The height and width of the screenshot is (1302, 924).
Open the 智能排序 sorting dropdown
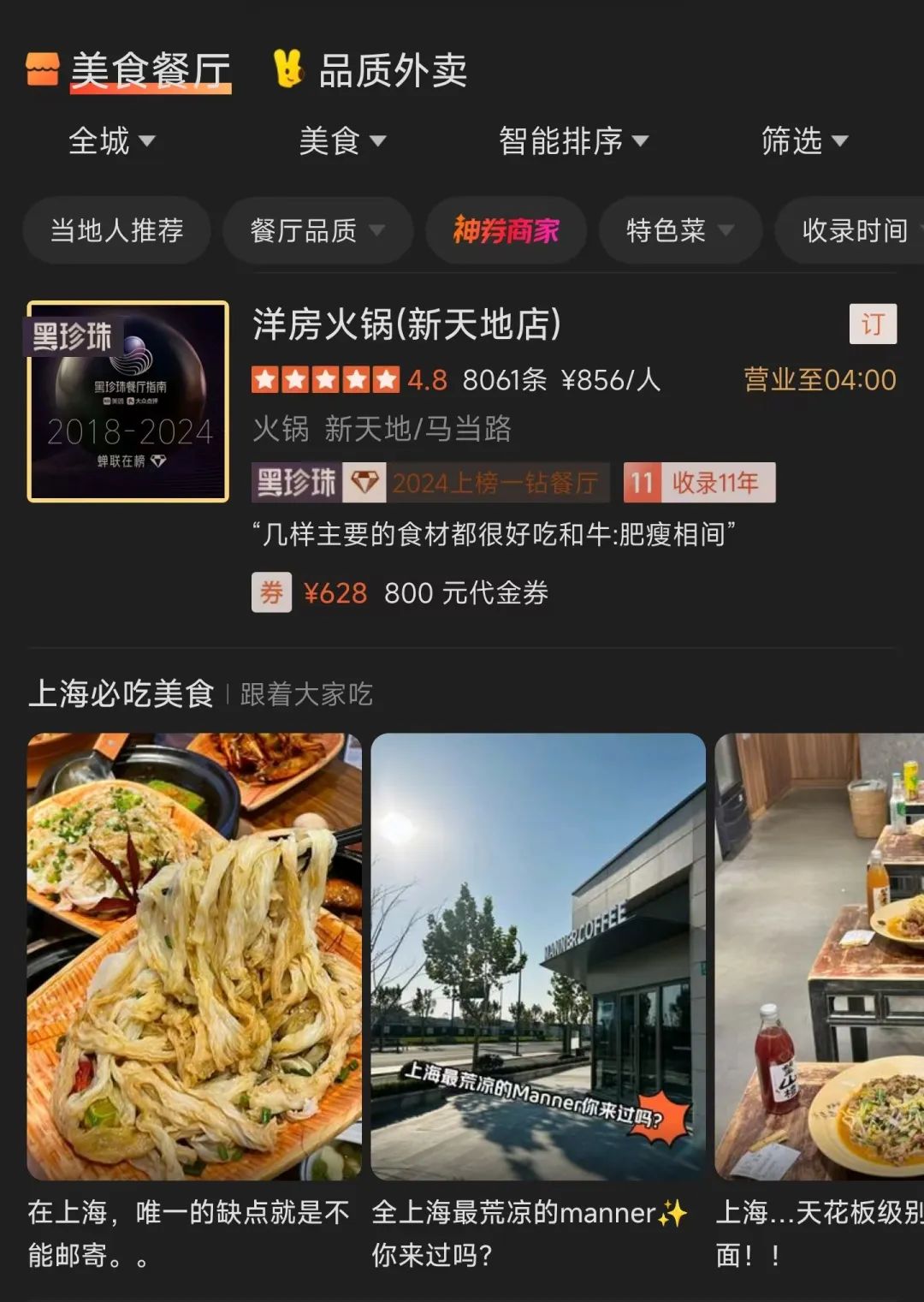573,141
